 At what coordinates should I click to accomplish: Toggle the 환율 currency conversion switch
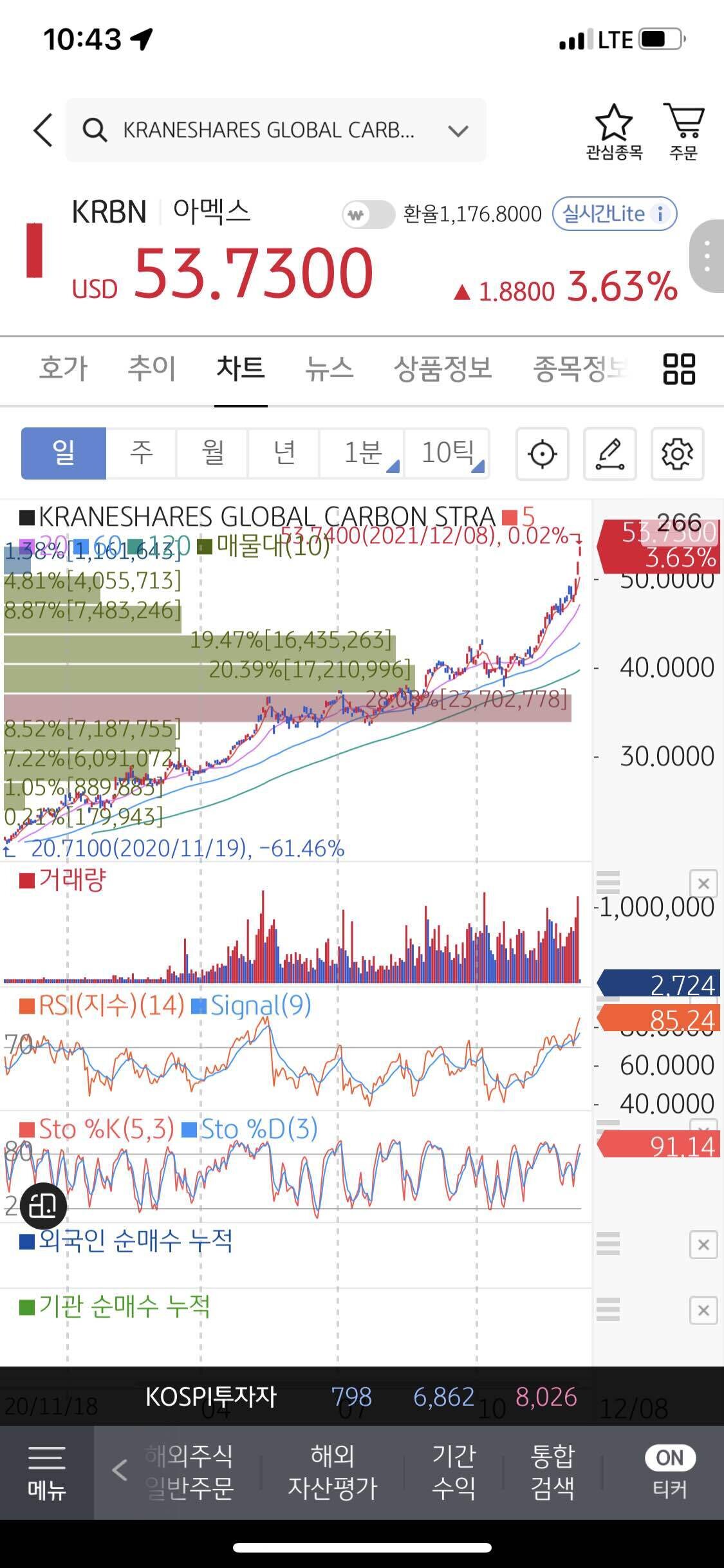click(368, 214)
